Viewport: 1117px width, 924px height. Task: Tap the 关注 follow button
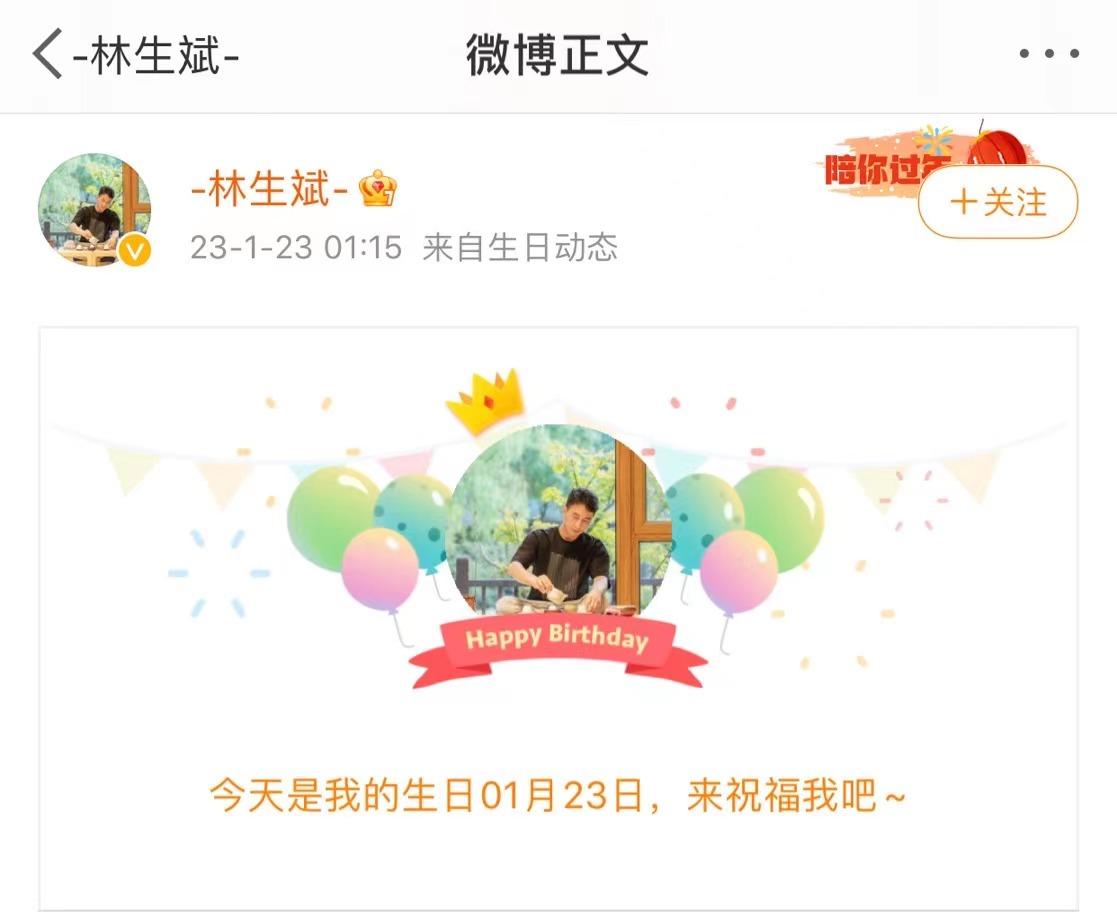coord(997,203)
